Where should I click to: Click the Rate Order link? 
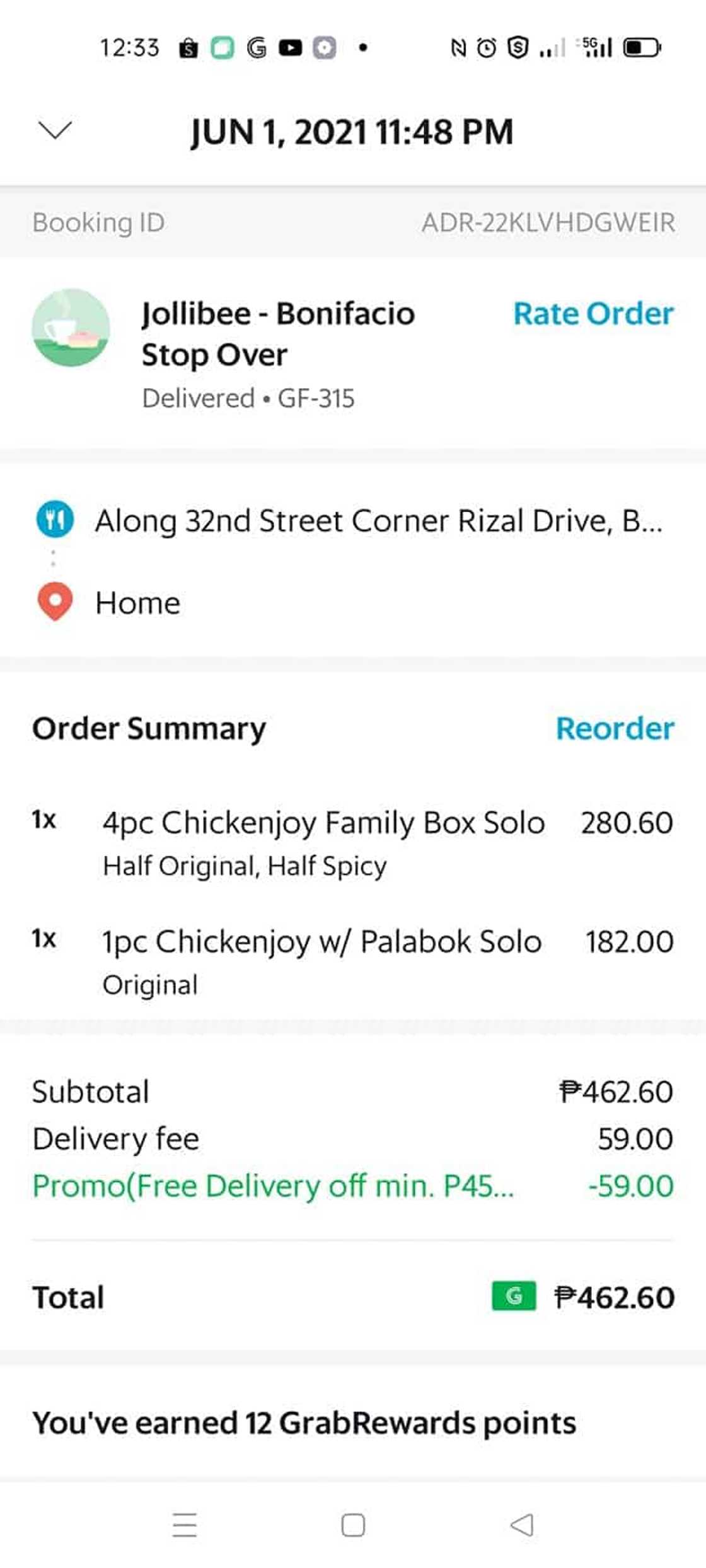coord(593,313)
